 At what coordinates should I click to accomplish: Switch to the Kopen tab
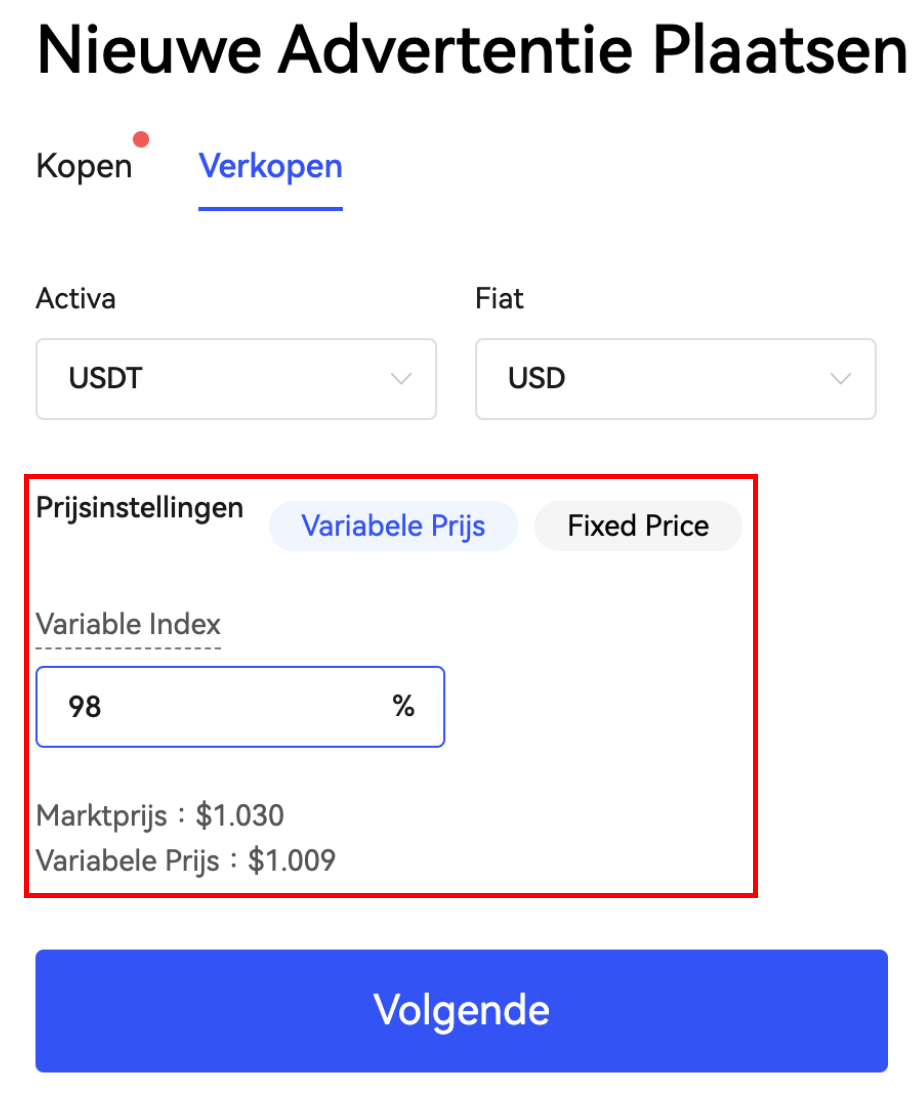point(84,166)
